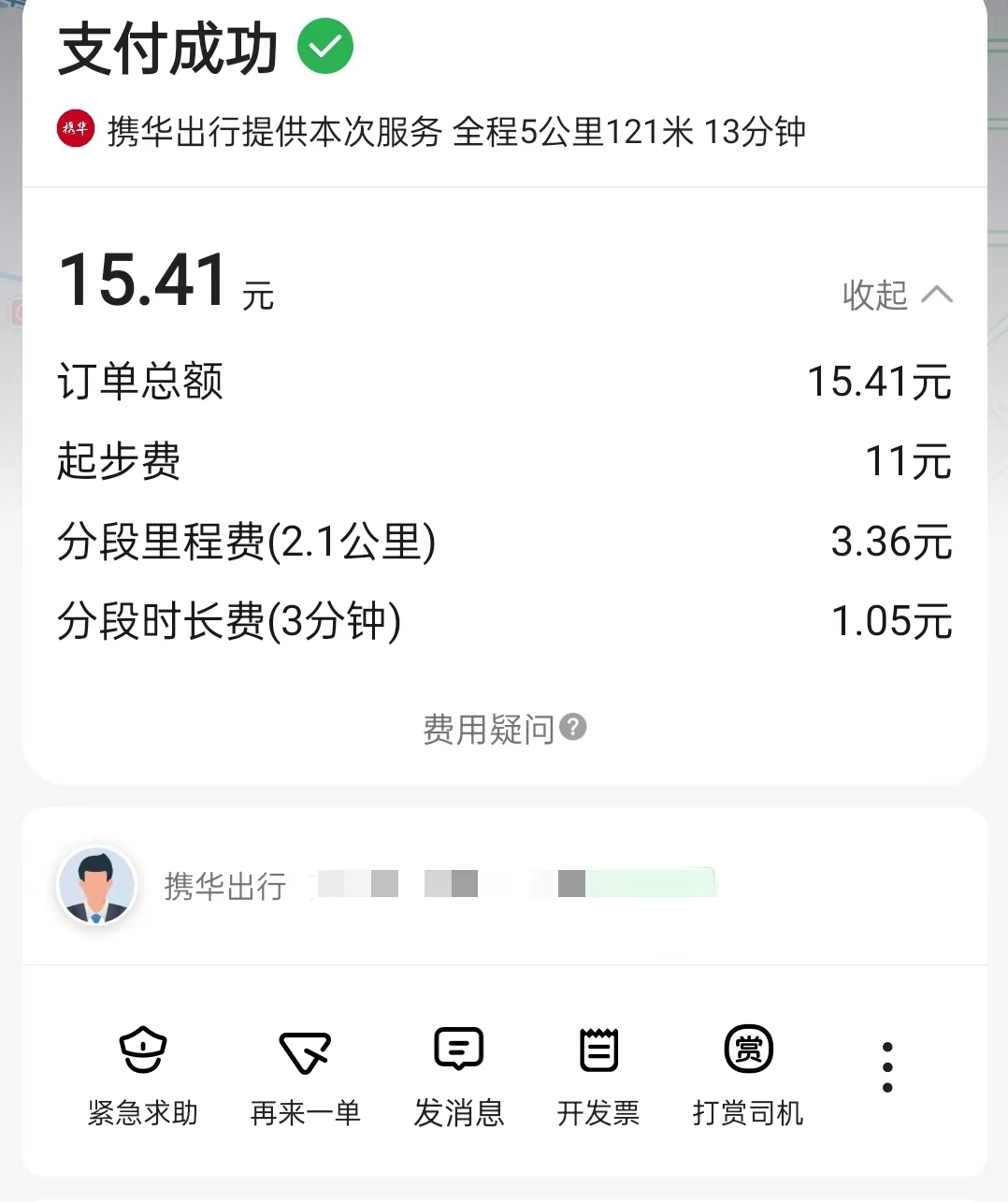Expand the more options three-dot menu
1008x1202 pixels.
(886, 1064)
